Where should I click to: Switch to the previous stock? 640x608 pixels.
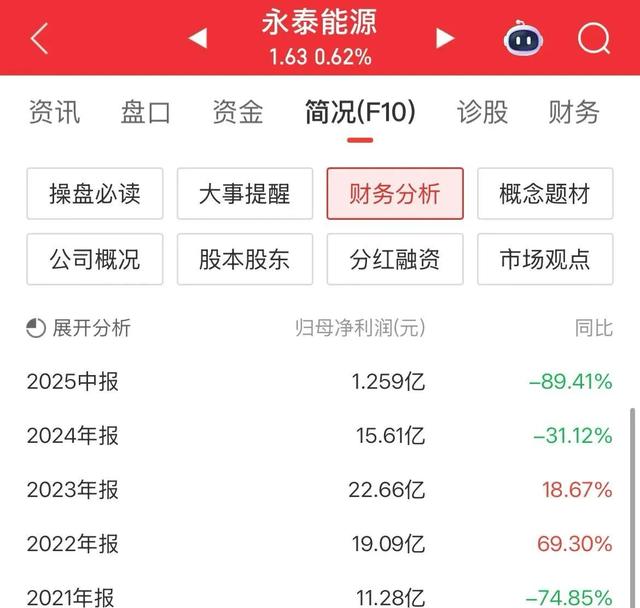tap(197, 39)
